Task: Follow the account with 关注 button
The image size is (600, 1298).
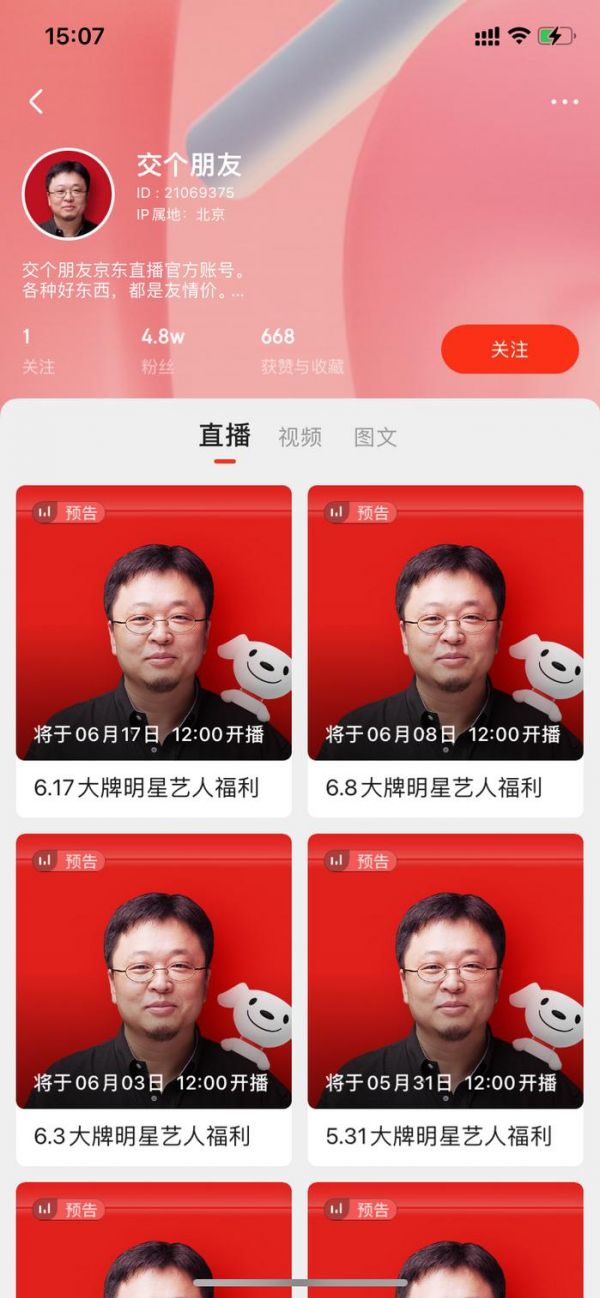Action: click(x=509, y=349)
